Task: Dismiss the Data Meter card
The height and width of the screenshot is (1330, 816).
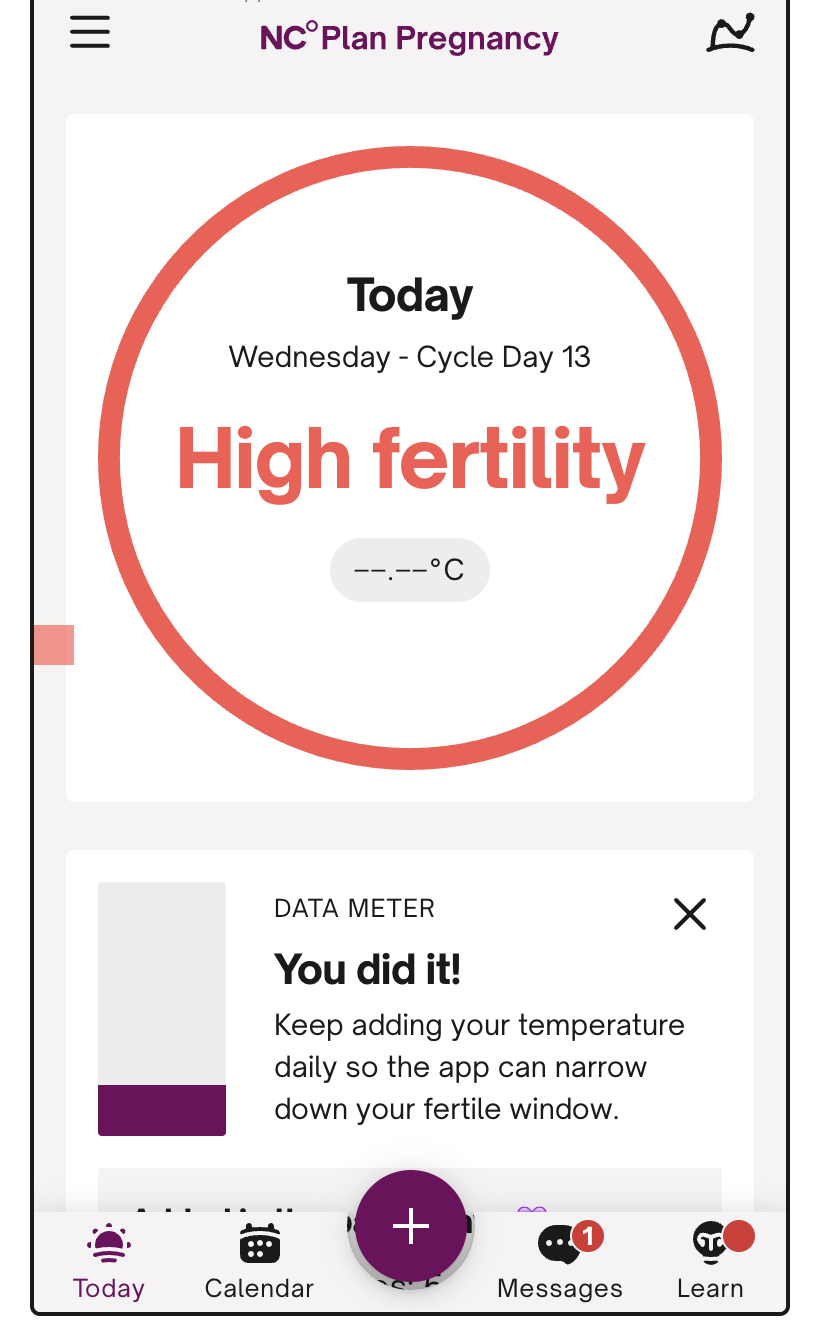Action: pos(690,913)
